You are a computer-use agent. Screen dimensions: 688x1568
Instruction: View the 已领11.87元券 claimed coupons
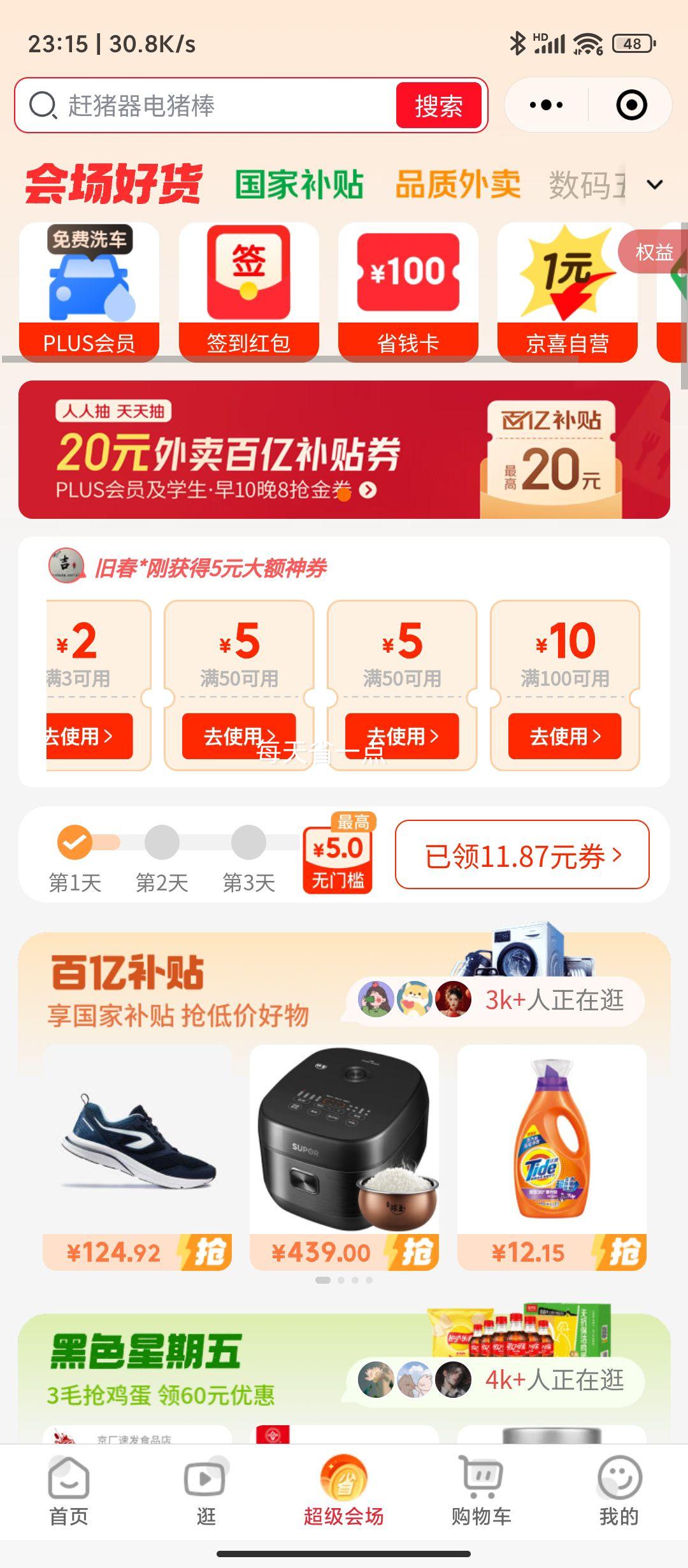(x=522, y=855)
